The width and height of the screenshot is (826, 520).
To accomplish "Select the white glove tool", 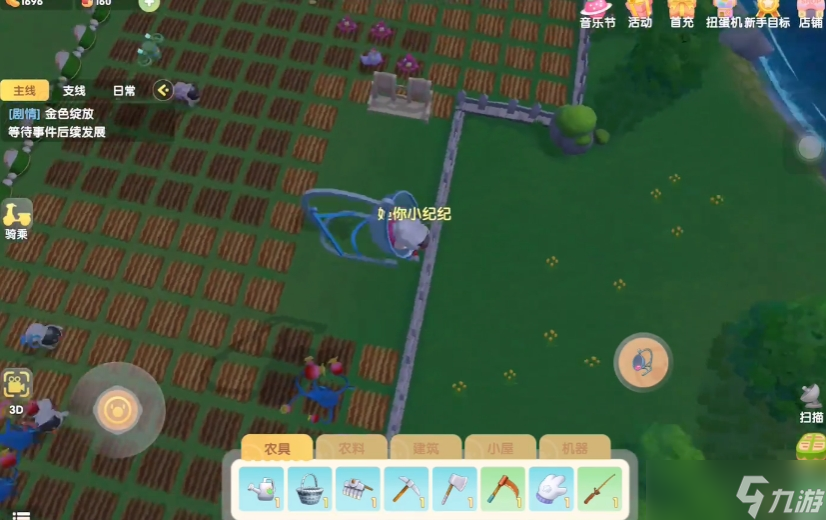I will point(551,489).
